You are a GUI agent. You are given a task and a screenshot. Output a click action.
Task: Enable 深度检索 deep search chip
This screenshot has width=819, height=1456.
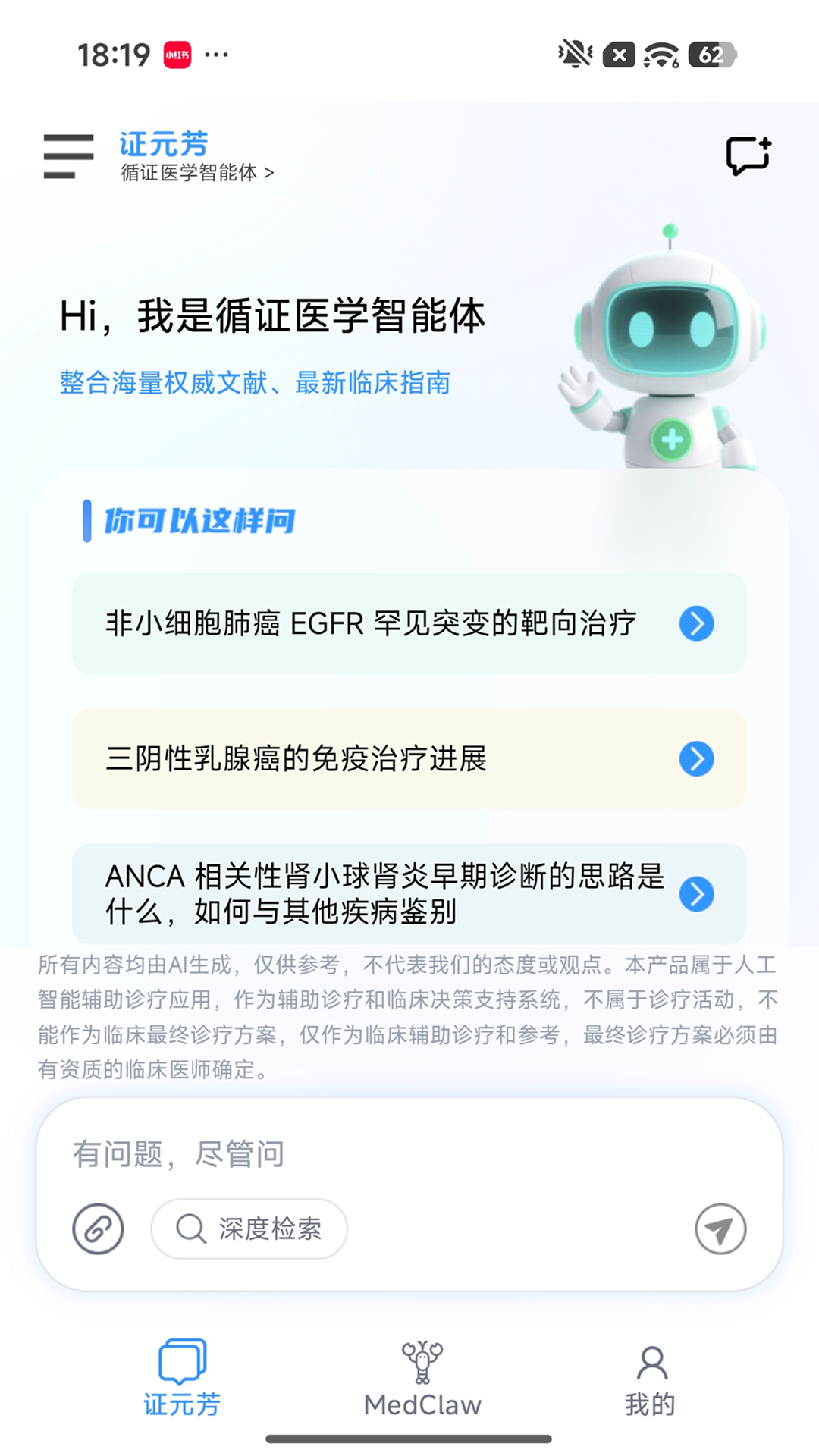(249, 1228)
